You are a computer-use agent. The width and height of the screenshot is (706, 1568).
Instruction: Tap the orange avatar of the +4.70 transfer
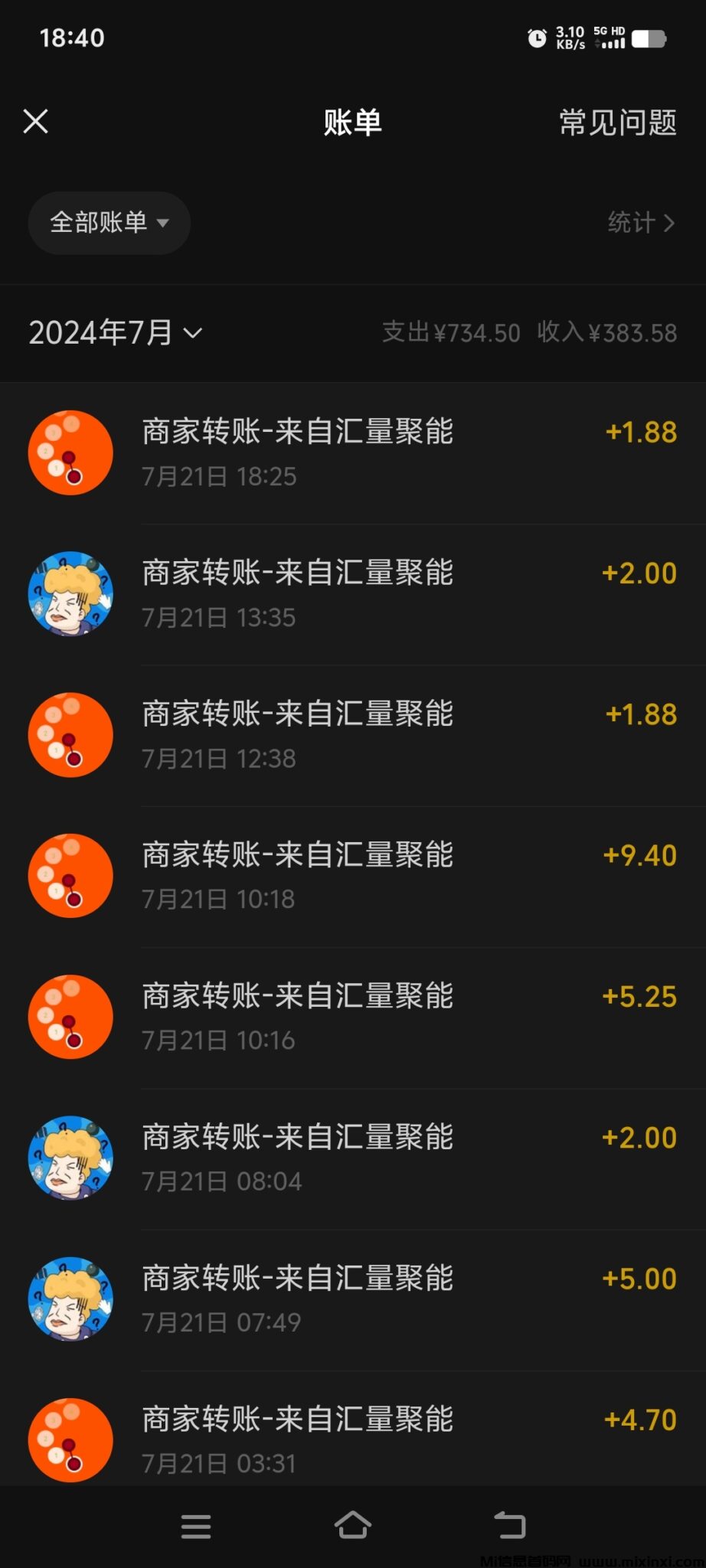click(70, 1439)
